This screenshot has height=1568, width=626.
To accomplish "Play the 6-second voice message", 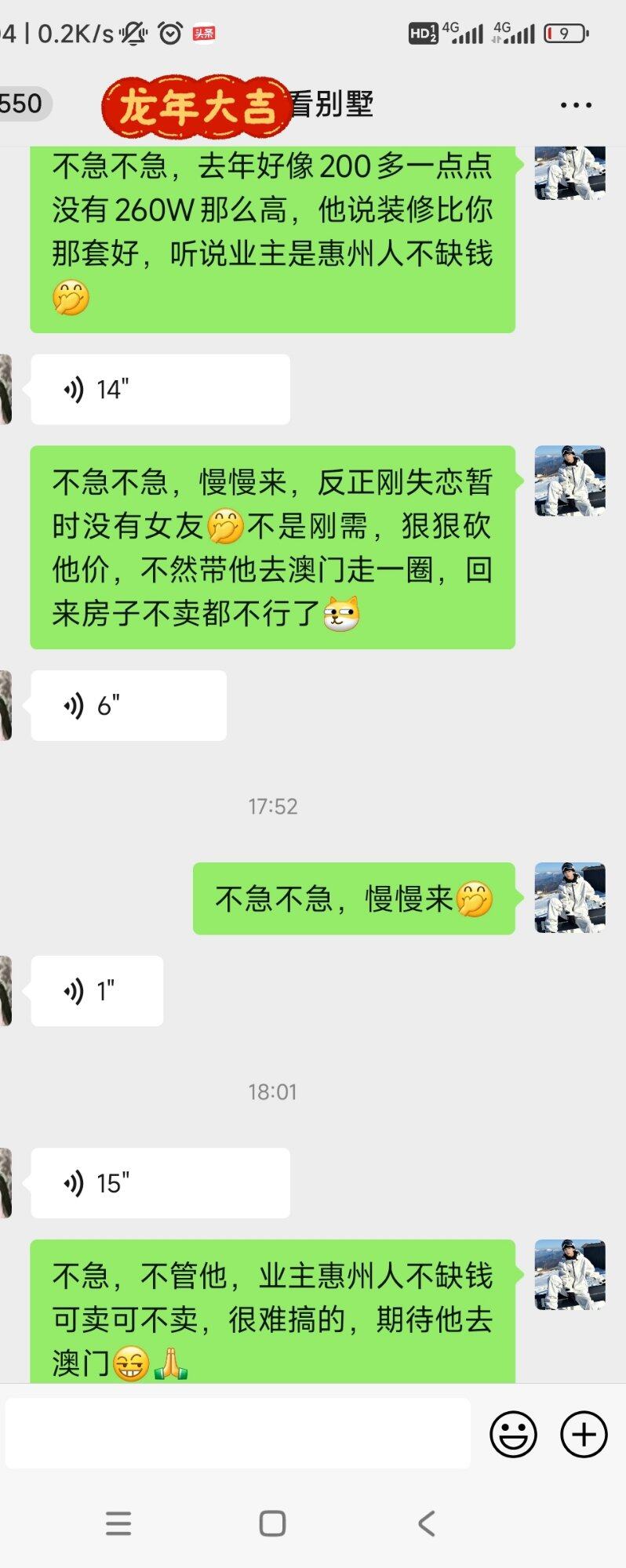I will click(129, 706).
